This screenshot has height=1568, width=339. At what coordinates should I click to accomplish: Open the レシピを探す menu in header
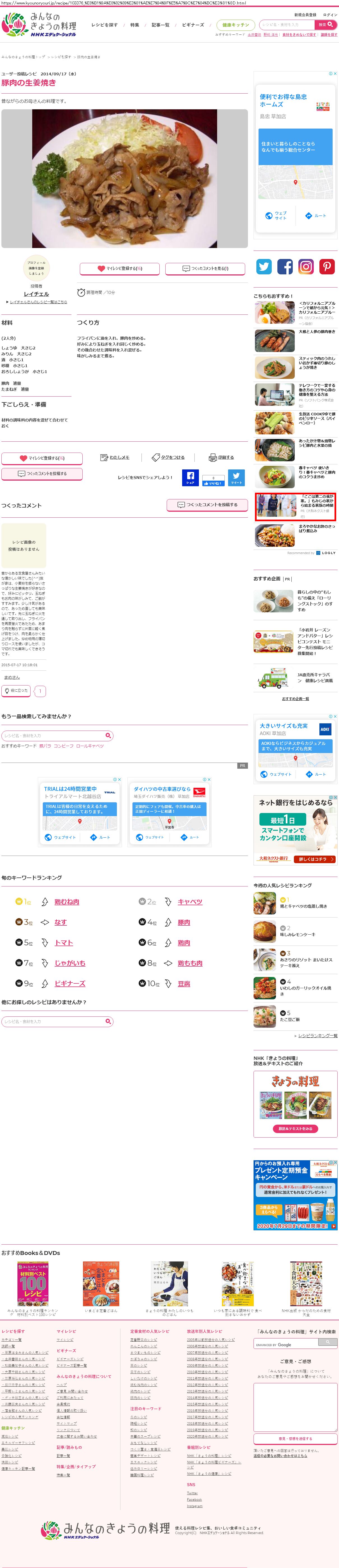coord(105,25)
